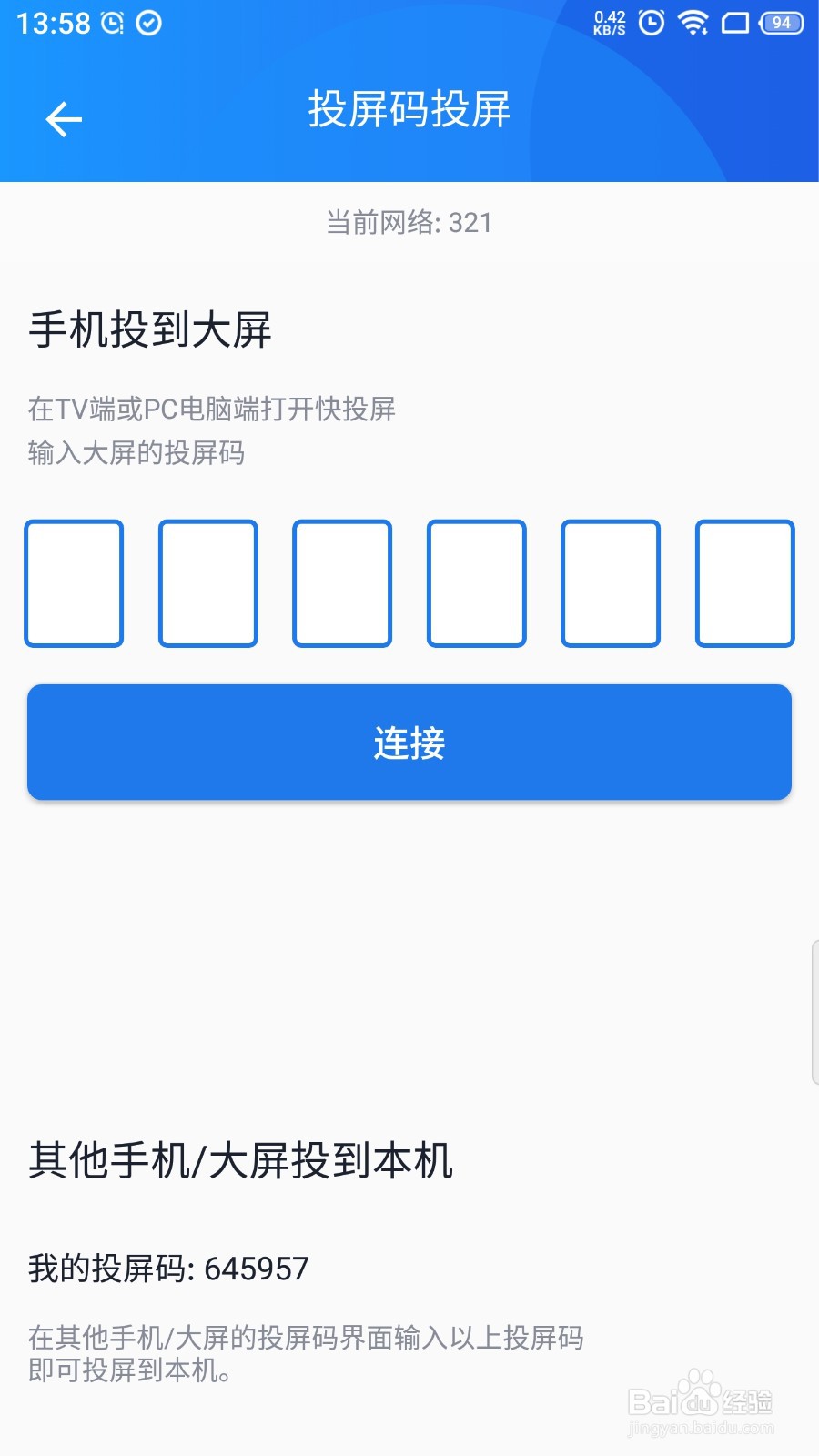
Task: Tap the timer icon beside the data speed
Action: point(650,23)
